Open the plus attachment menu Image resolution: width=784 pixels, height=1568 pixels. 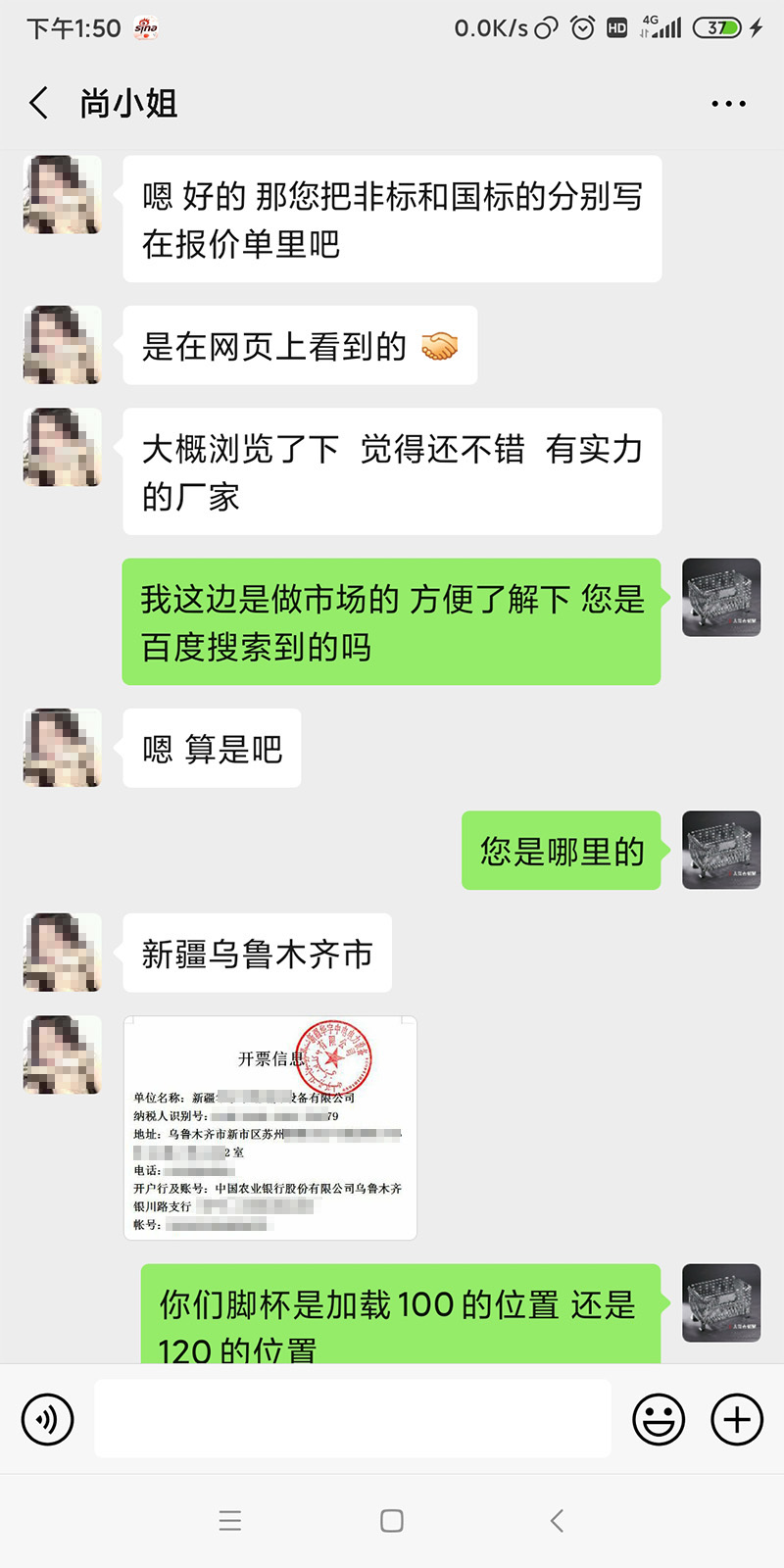click(735, 1418)
